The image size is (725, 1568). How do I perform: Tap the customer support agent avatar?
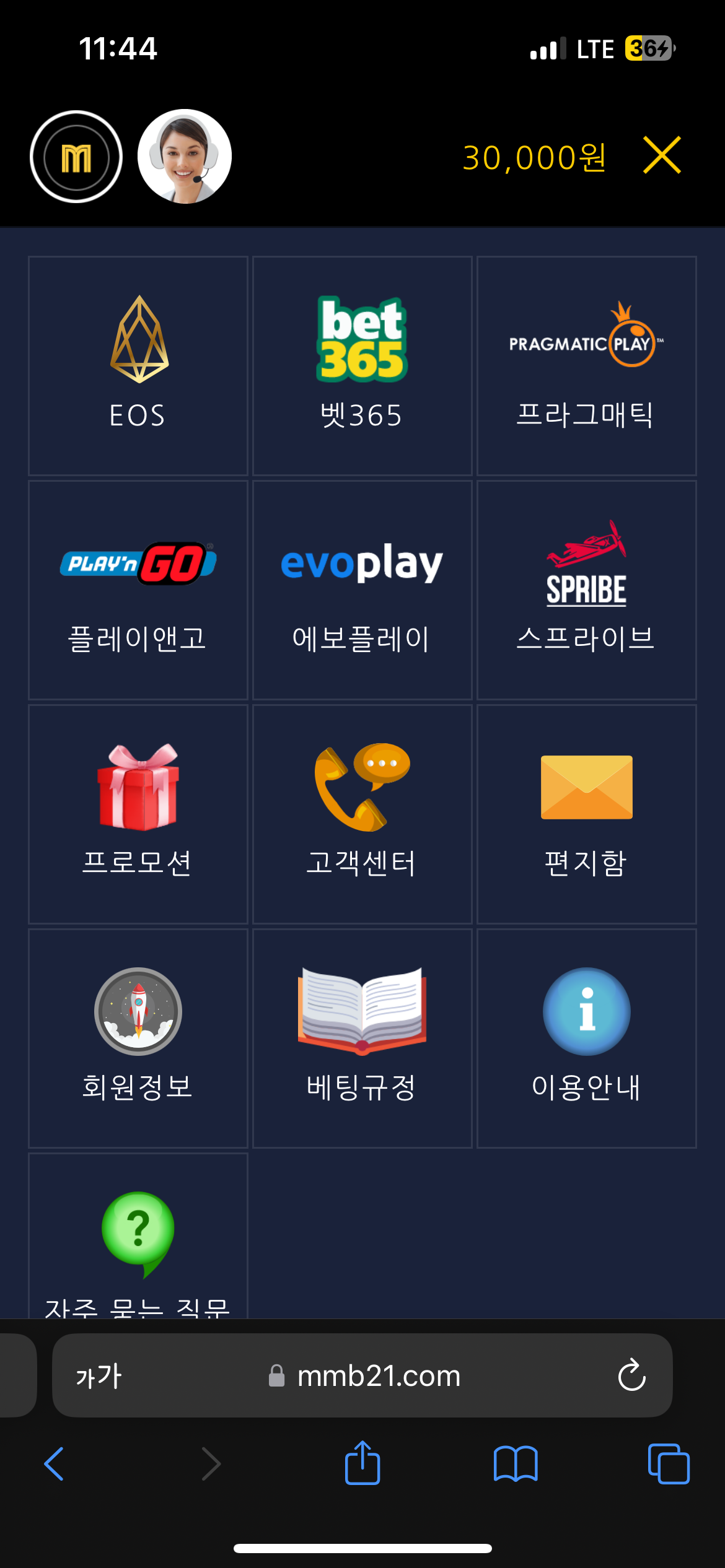[185, 157]
